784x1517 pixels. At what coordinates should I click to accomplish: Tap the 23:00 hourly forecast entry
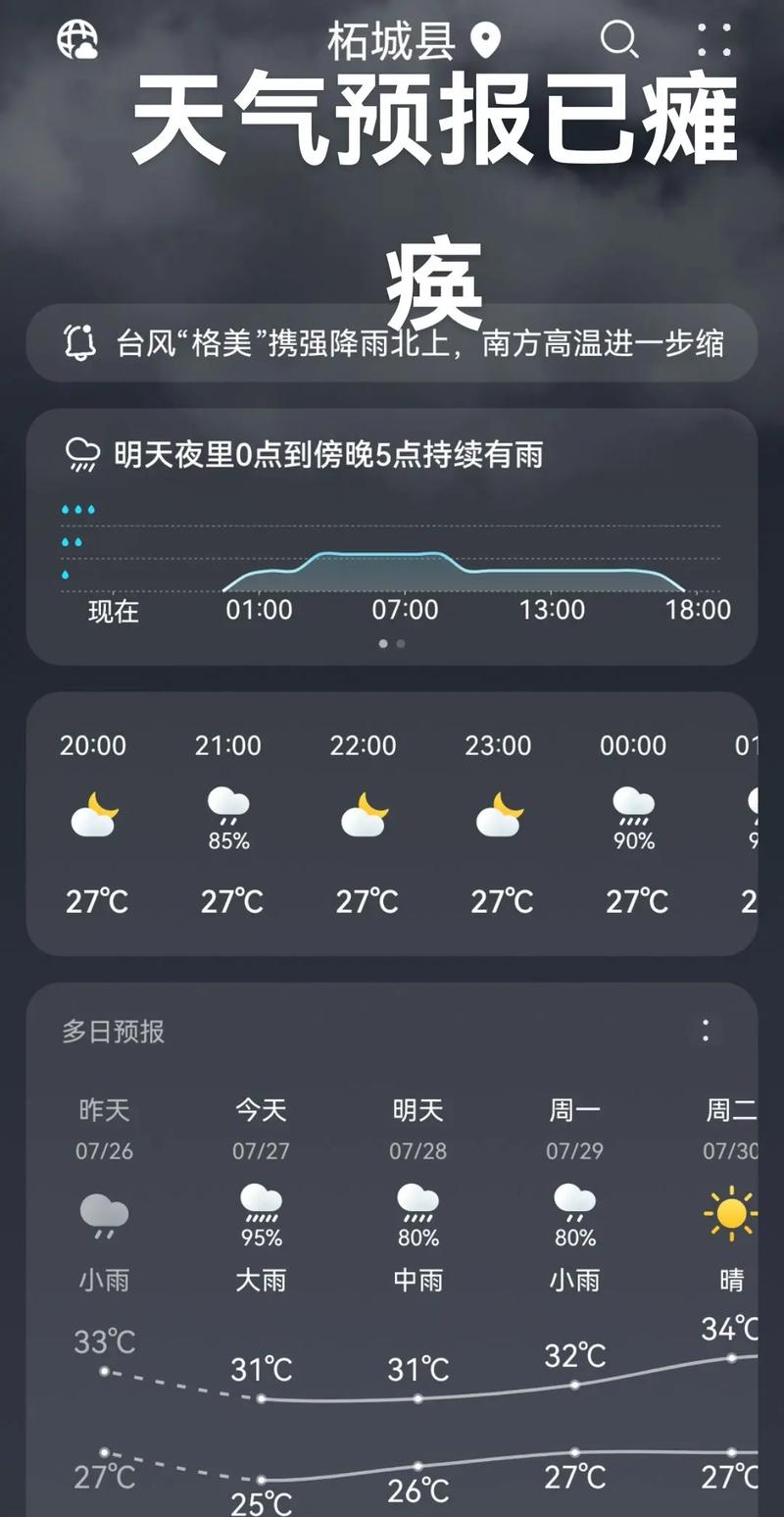point(500,824)
